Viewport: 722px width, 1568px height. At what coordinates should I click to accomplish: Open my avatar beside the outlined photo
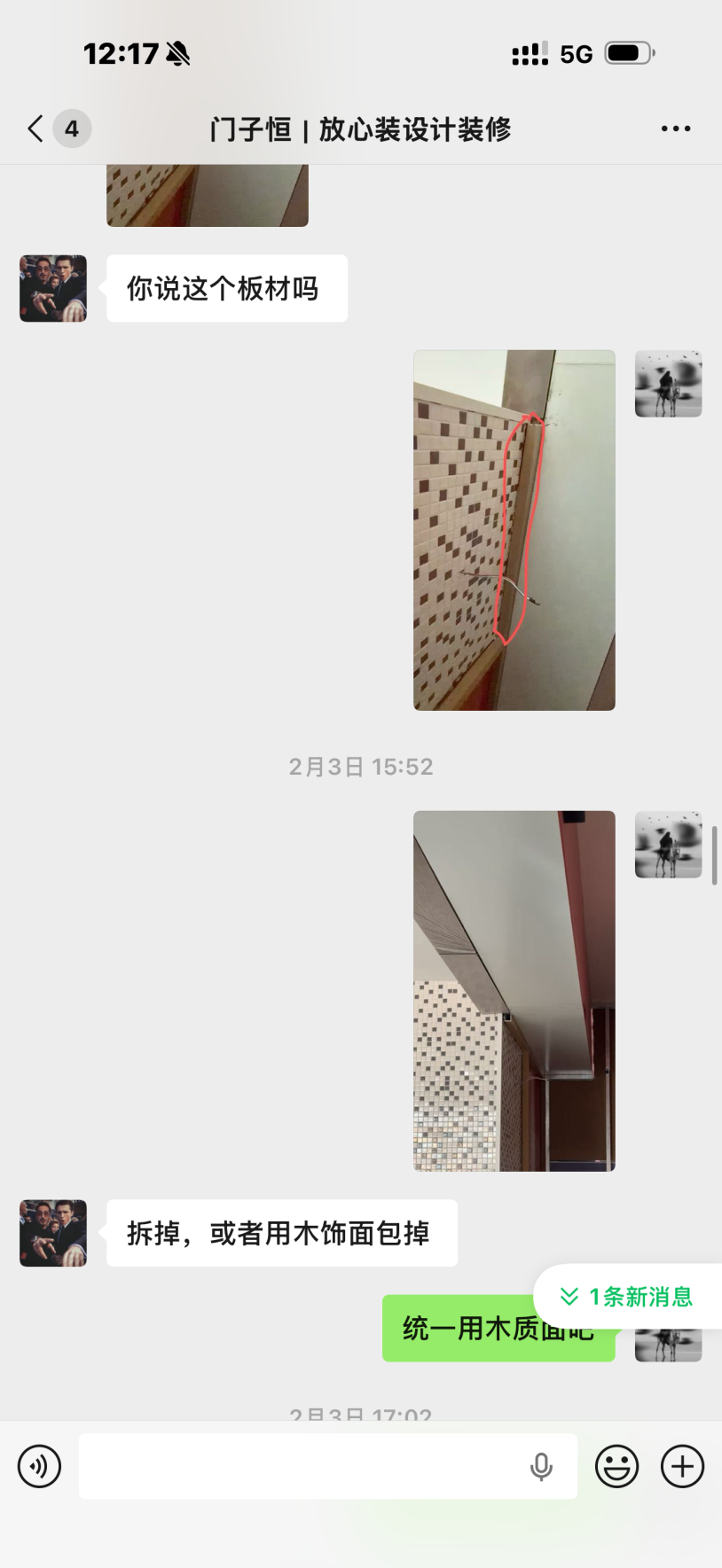coord(668,384)
